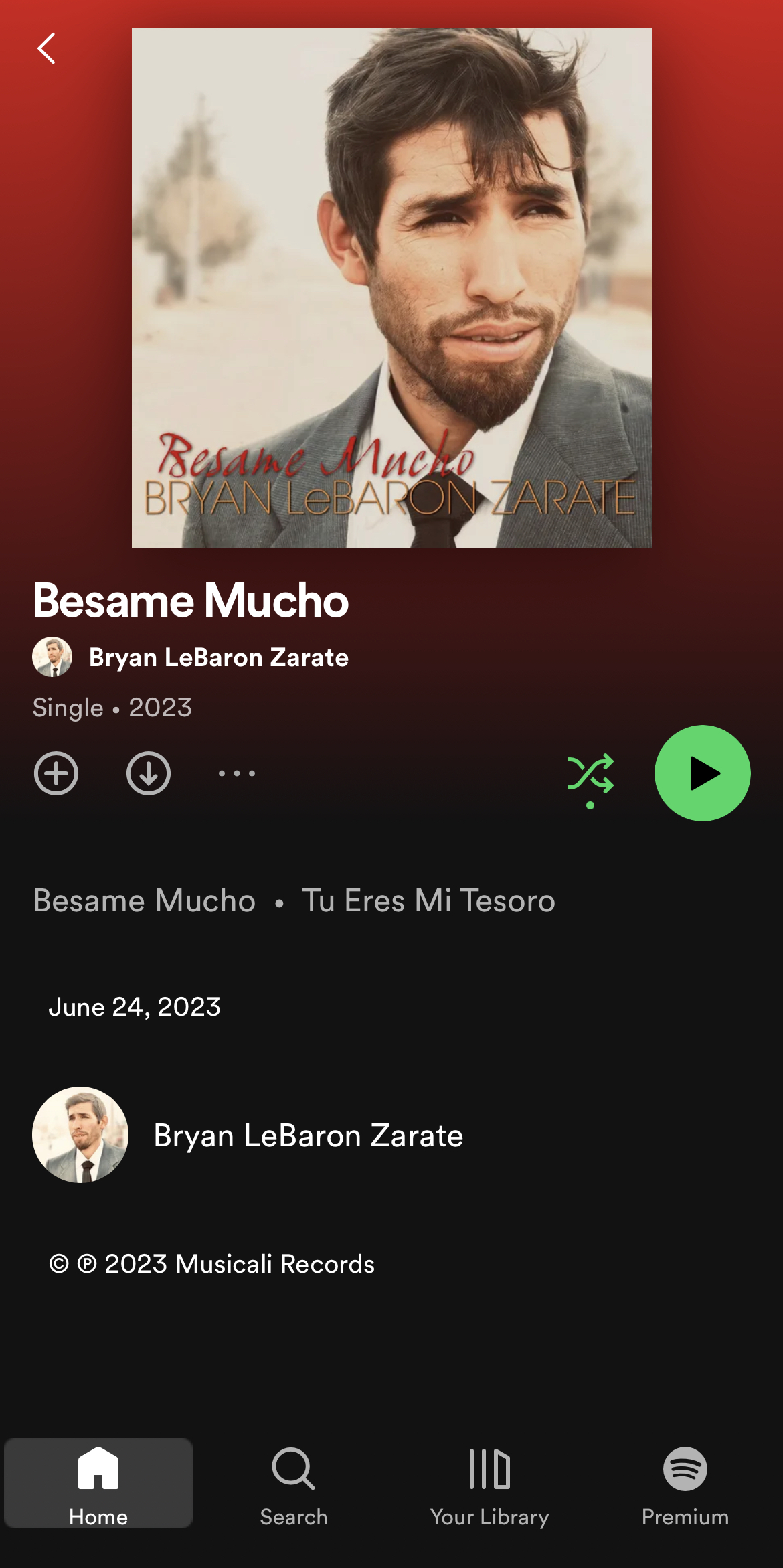Switch to the Search tab
The height and width of the screenshot is (1568, 783).
(293, 1482)
